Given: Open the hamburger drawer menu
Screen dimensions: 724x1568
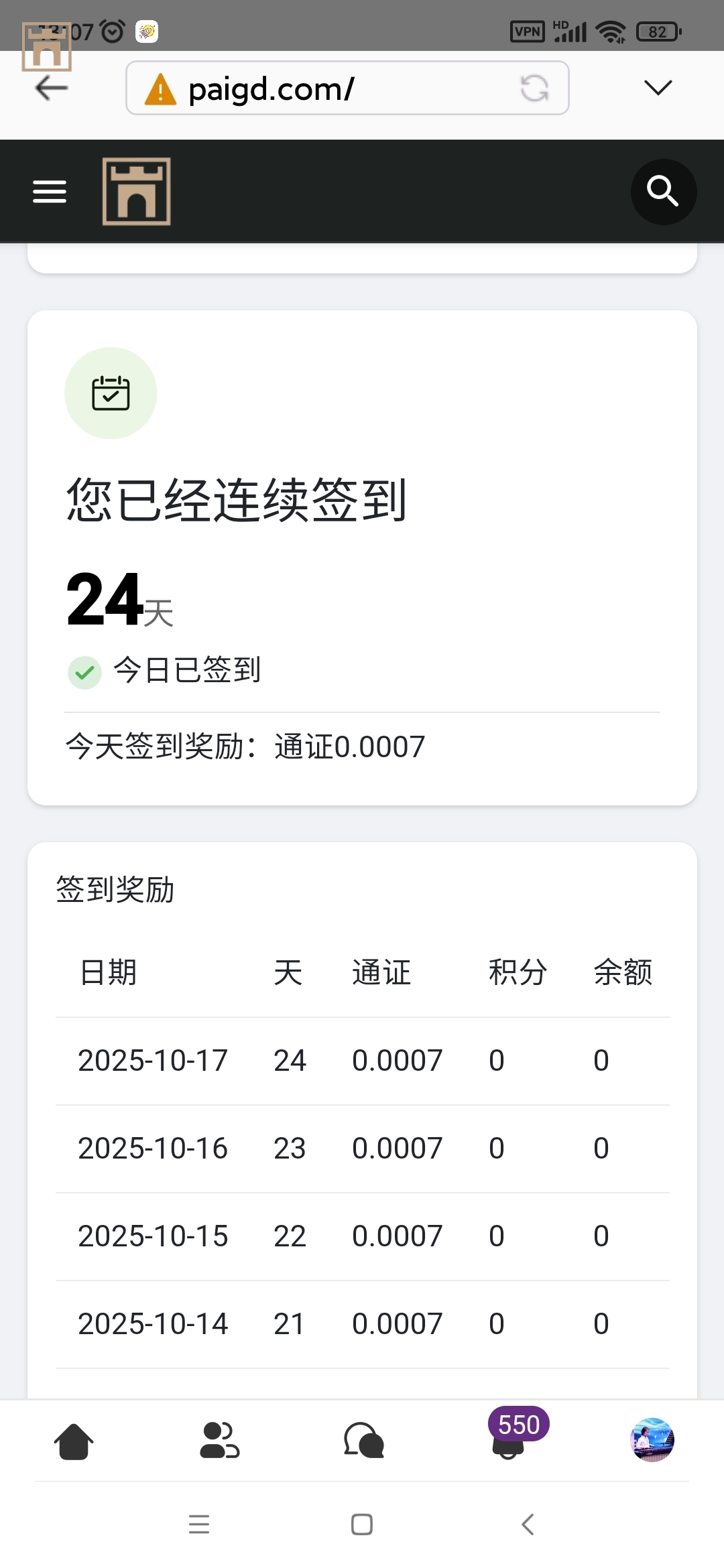Looking at the screenshot, I should 50,192.
